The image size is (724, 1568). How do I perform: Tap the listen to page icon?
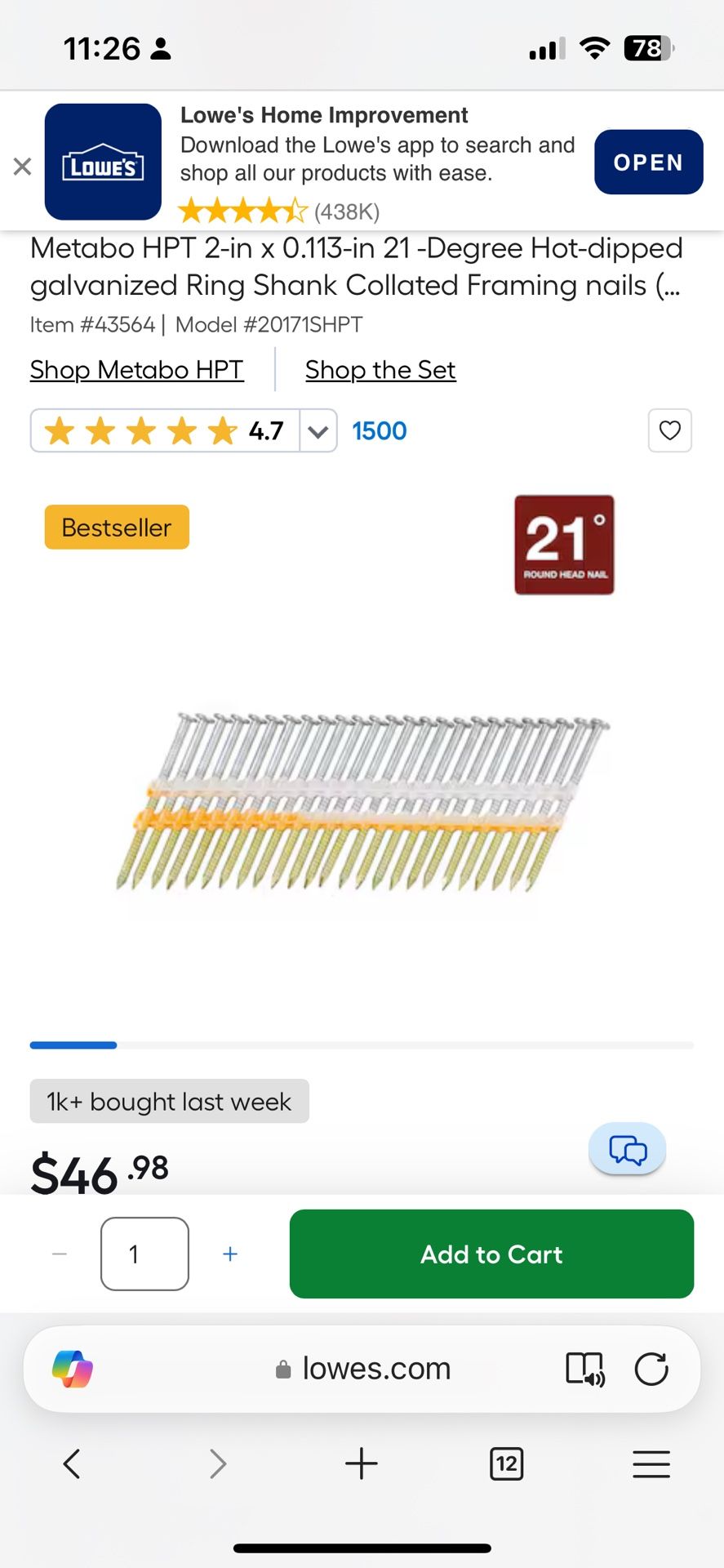(x=585, y=1368)
